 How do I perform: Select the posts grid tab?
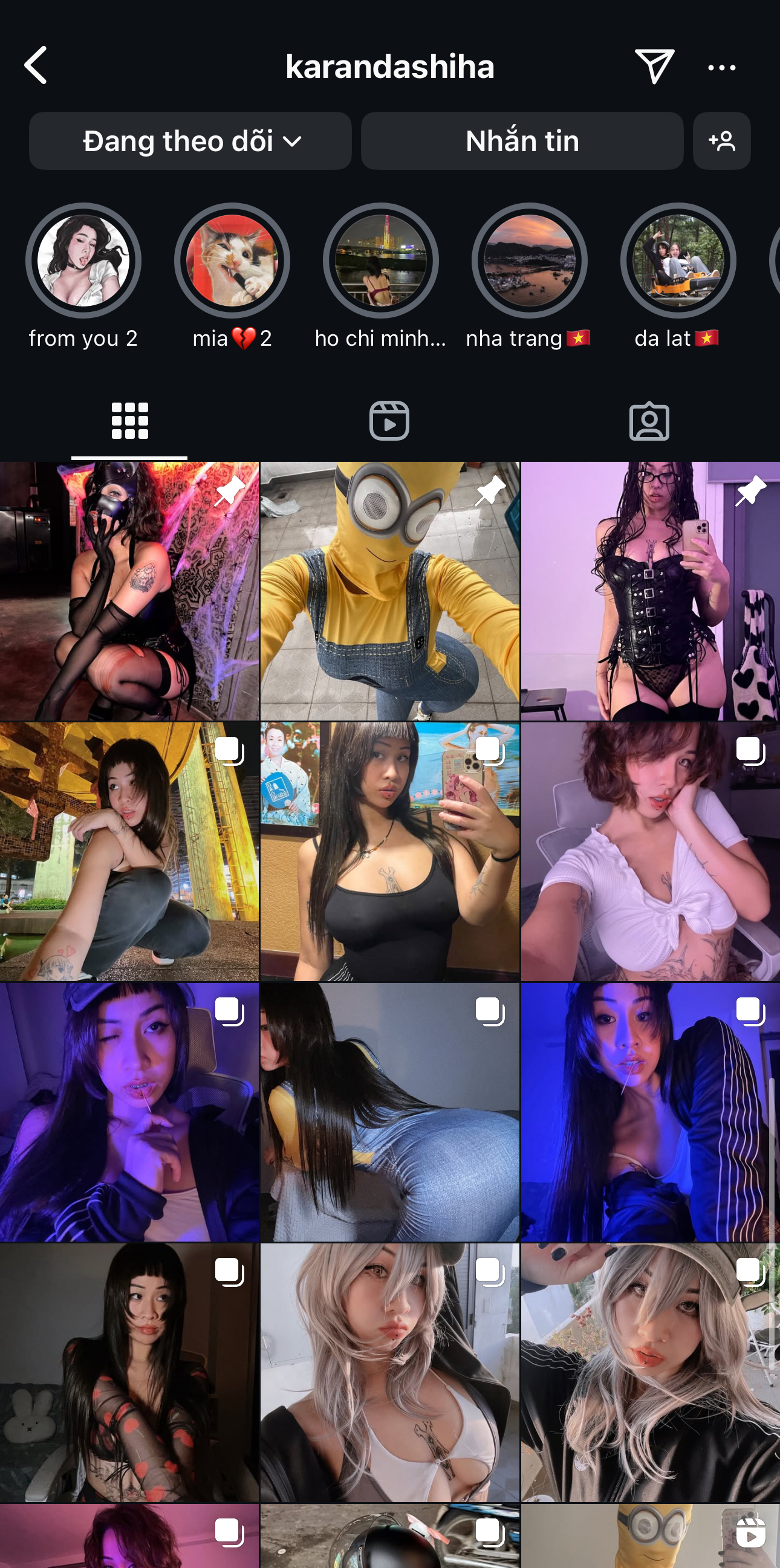129,421
